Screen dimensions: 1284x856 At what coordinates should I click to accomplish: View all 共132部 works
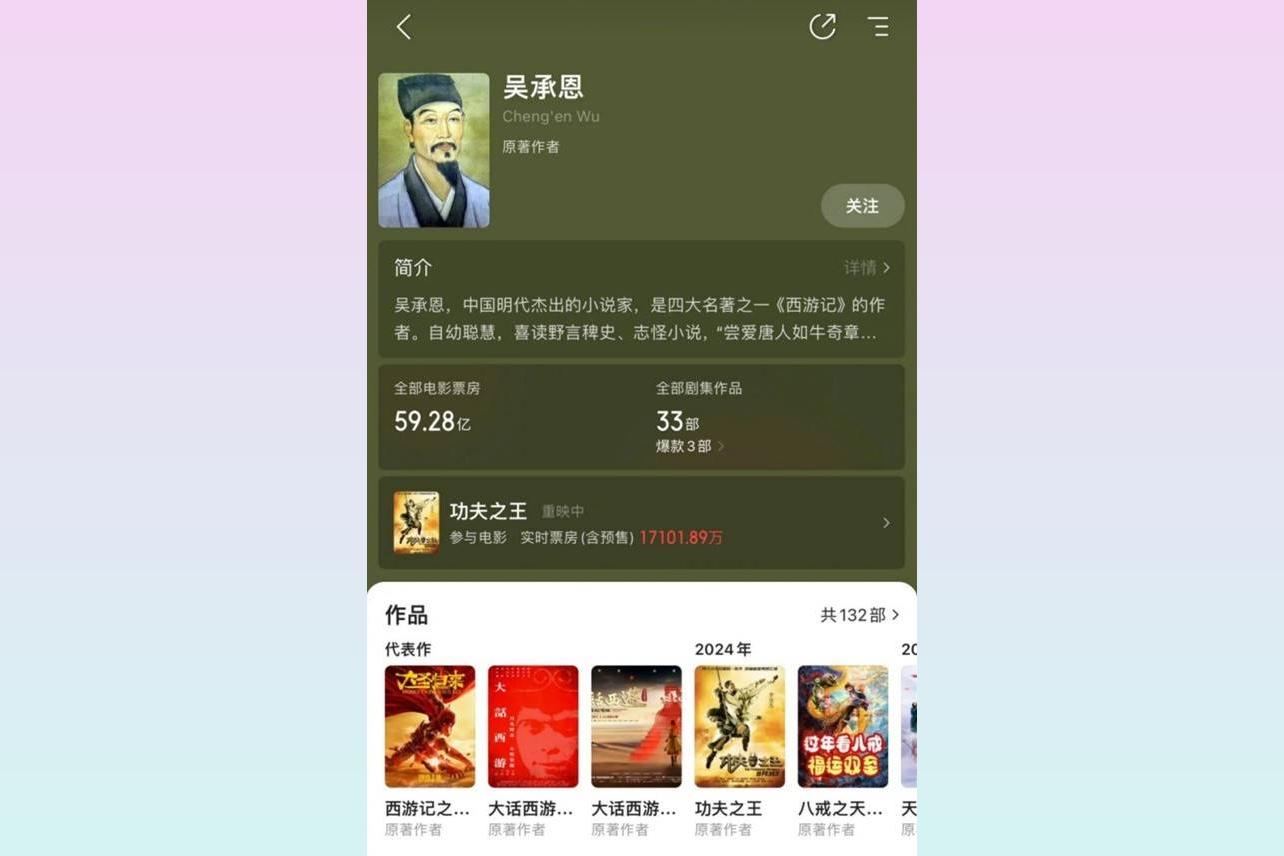(859, 615)
